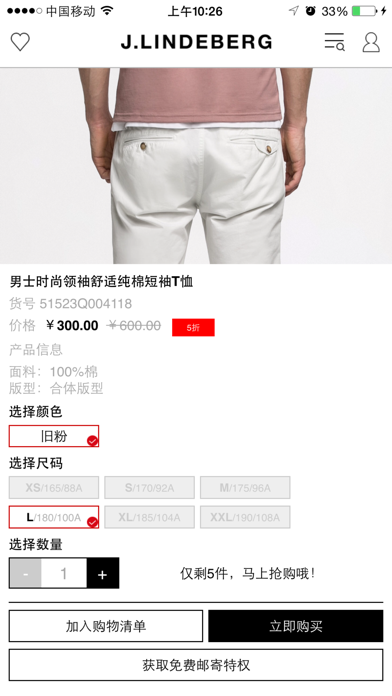The height and width of the screenshot is (696, 392).
Task: Open the menu search icon
Action: 335,42
